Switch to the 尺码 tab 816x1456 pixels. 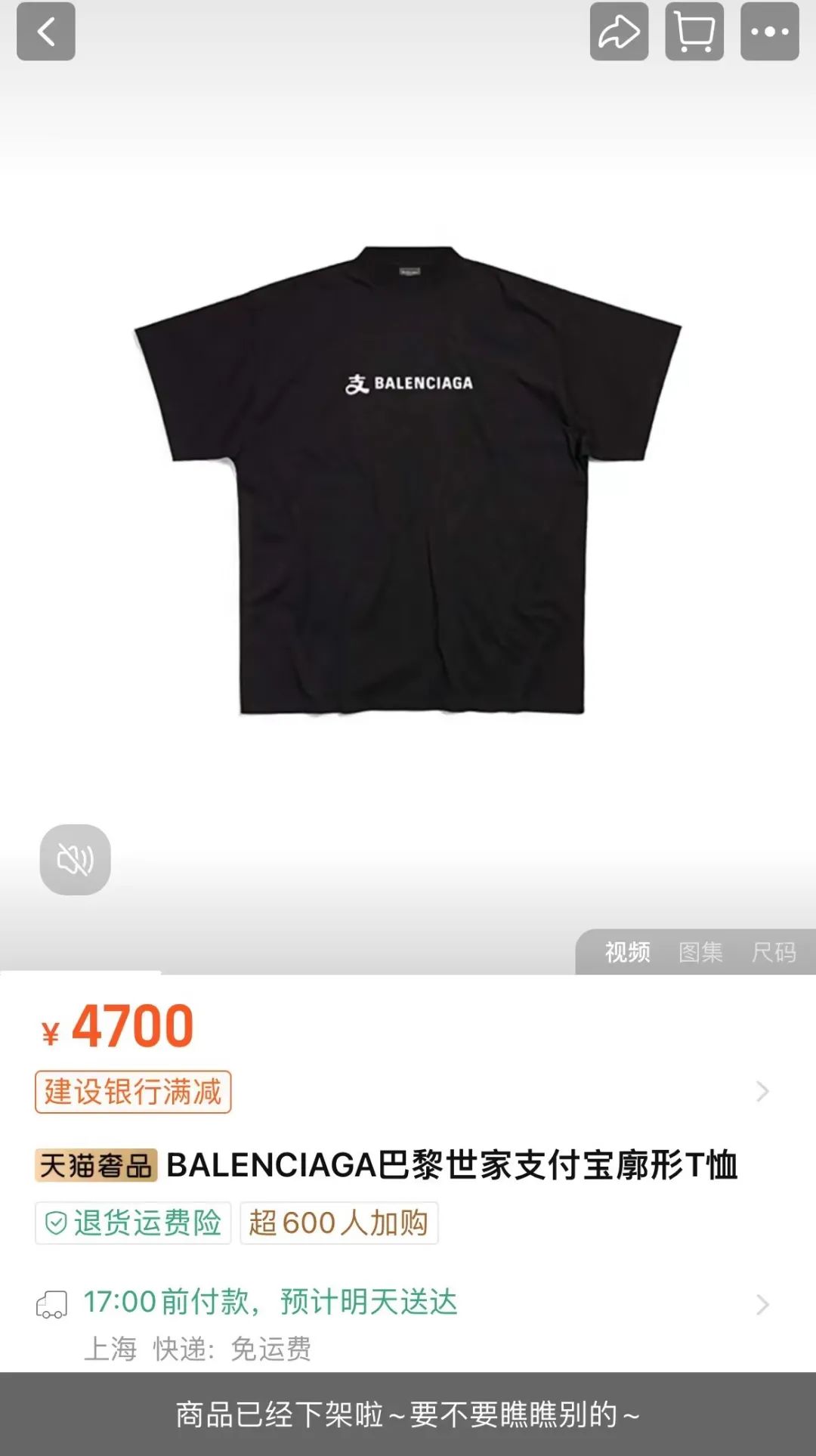[x=774, y=952]
